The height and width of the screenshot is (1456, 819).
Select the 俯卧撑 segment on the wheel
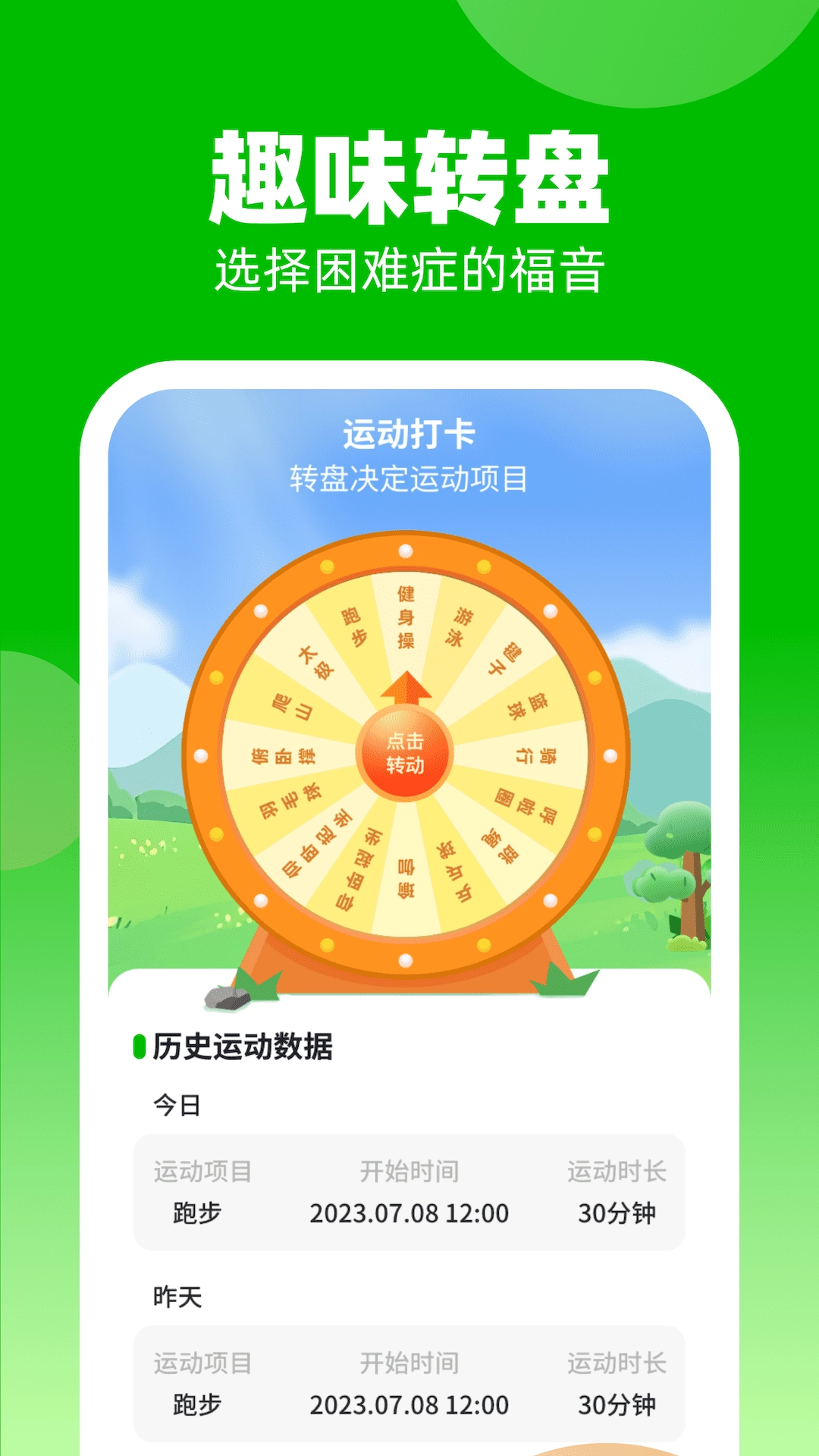click(284, 755)
